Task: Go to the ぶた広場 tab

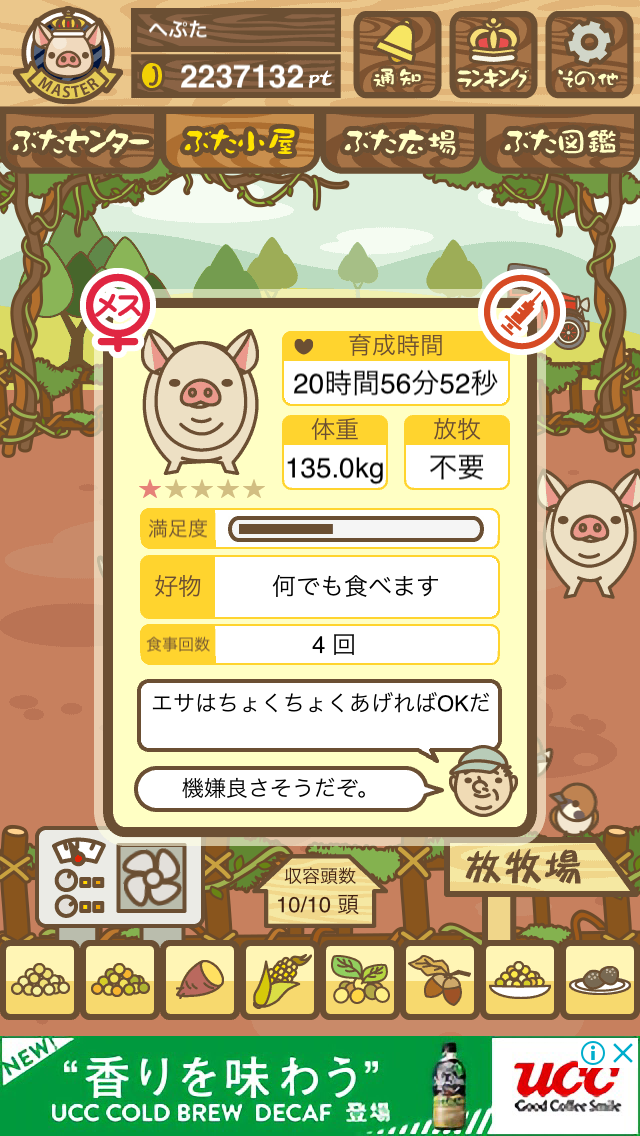Action: pyautogui.click(x=400, y=143)
